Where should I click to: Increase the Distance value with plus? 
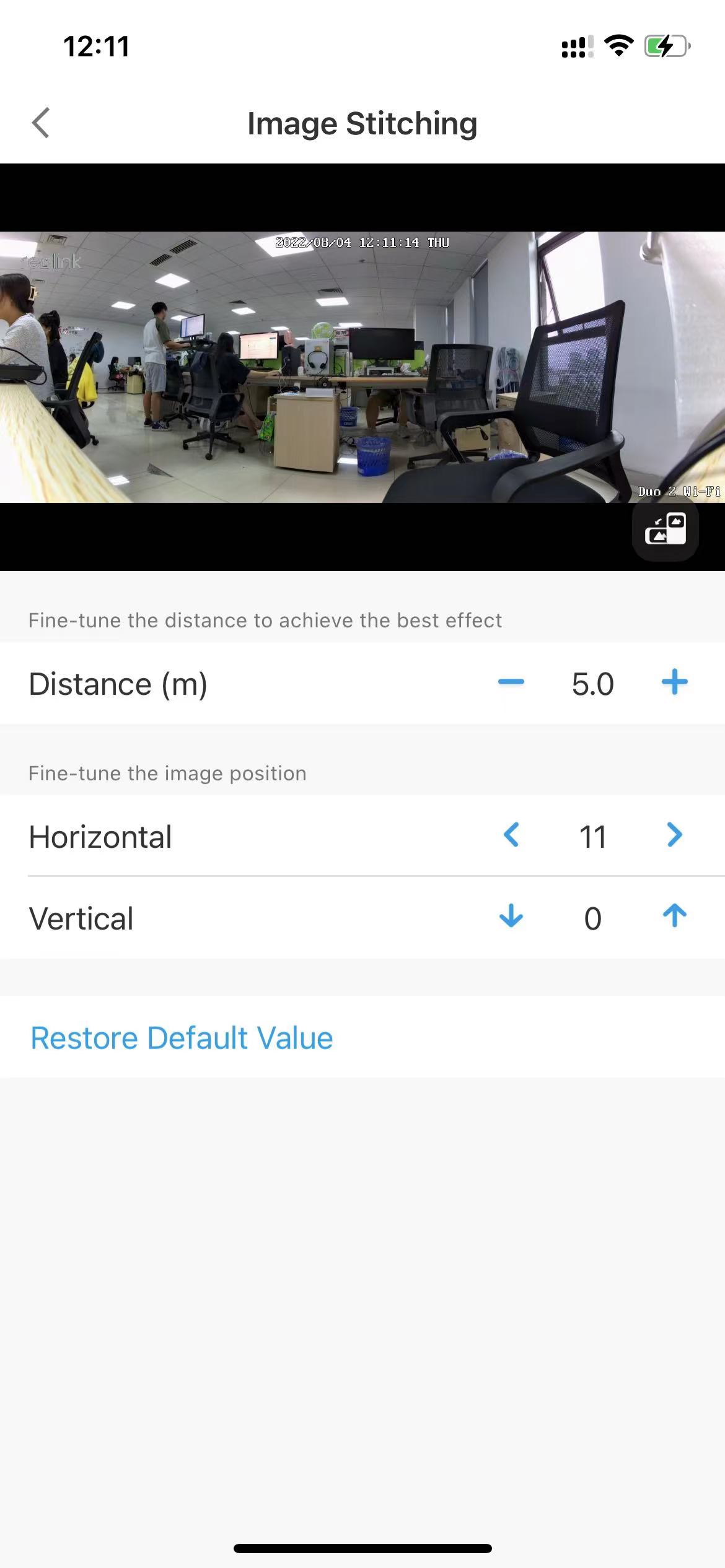pos(675,682)
